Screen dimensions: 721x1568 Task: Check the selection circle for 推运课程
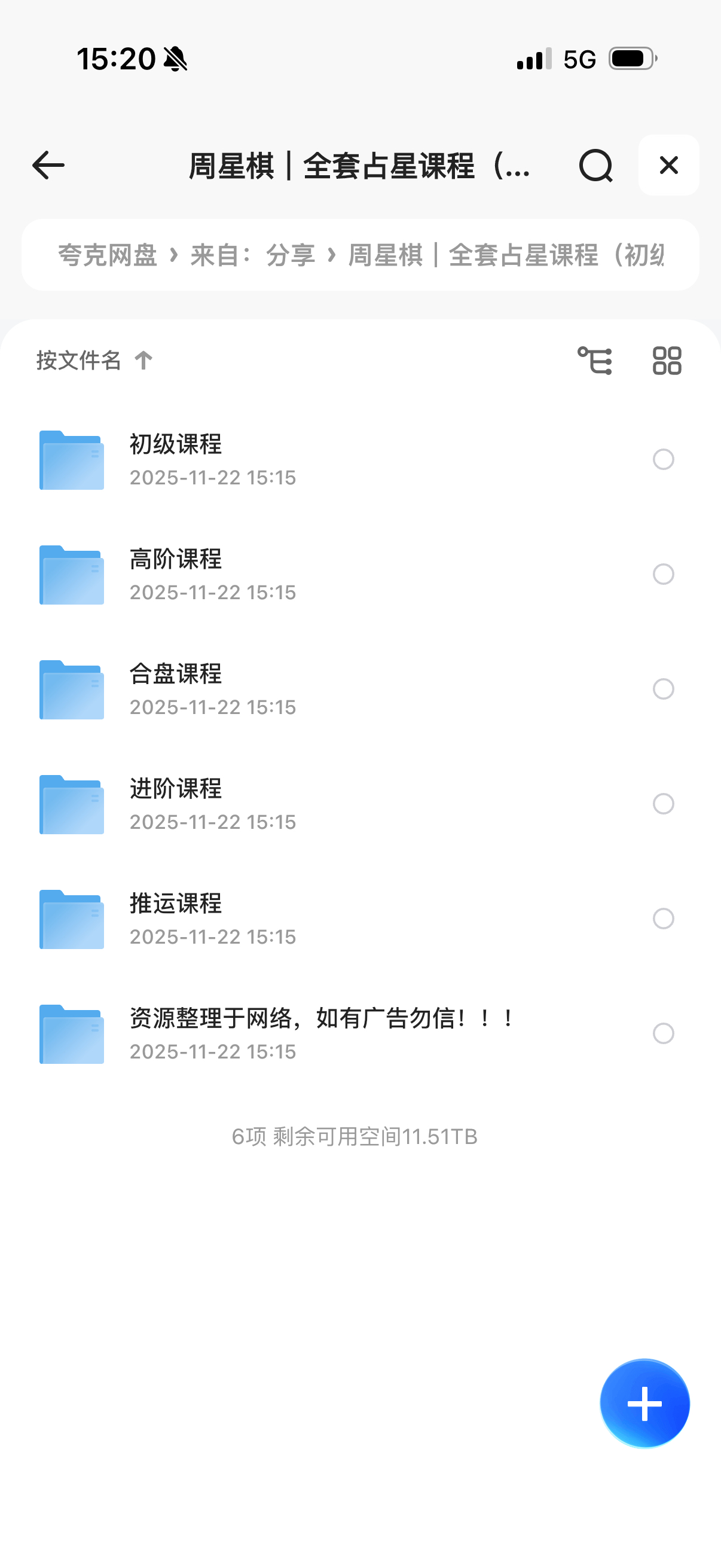pyautogui.click(x=663, y=919)
